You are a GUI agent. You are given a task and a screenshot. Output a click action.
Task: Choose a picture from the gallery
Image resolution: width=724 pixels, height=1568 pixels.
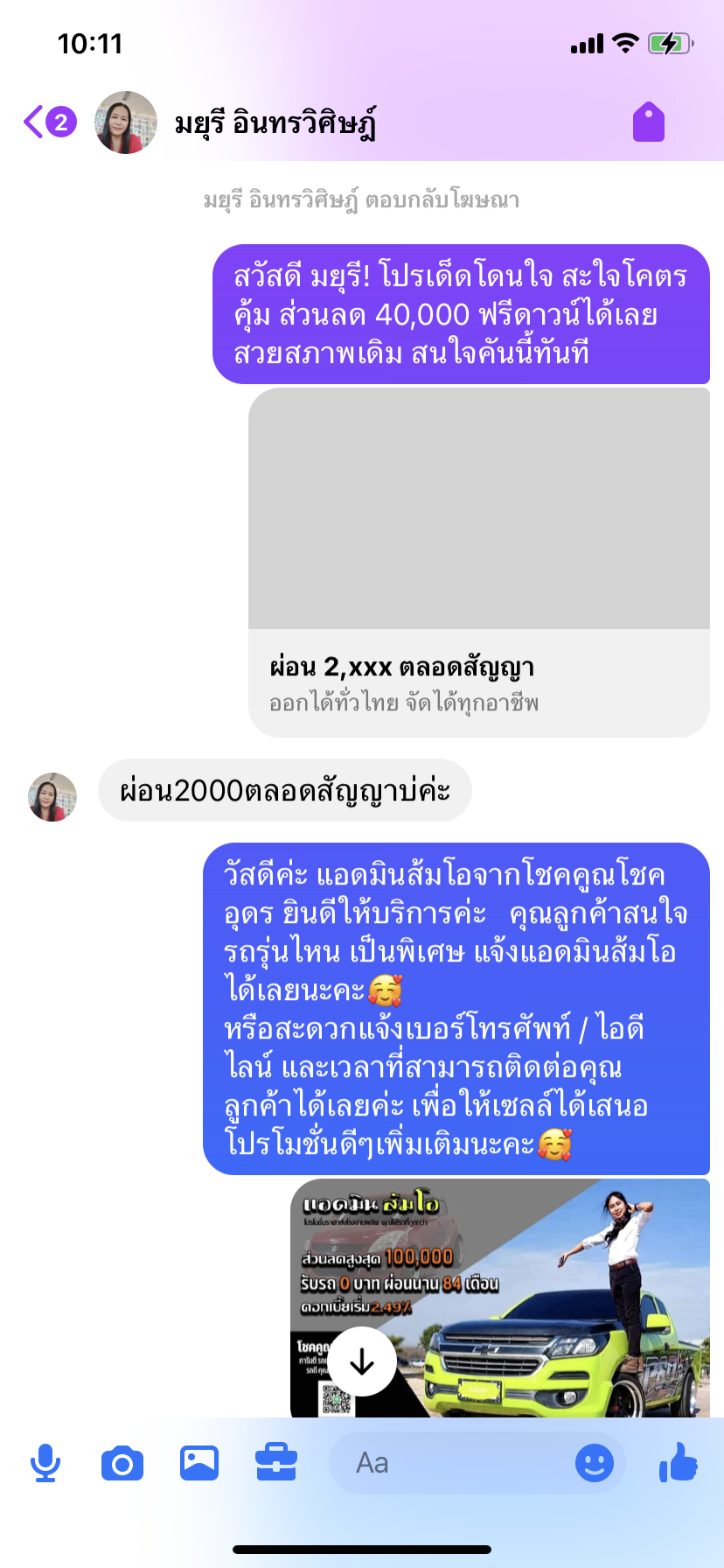(x=199, y=1463)
